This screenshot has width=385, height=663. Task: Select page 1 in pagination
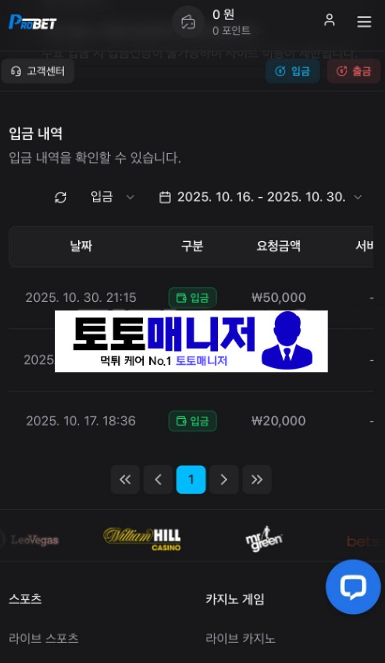[191, 479]
